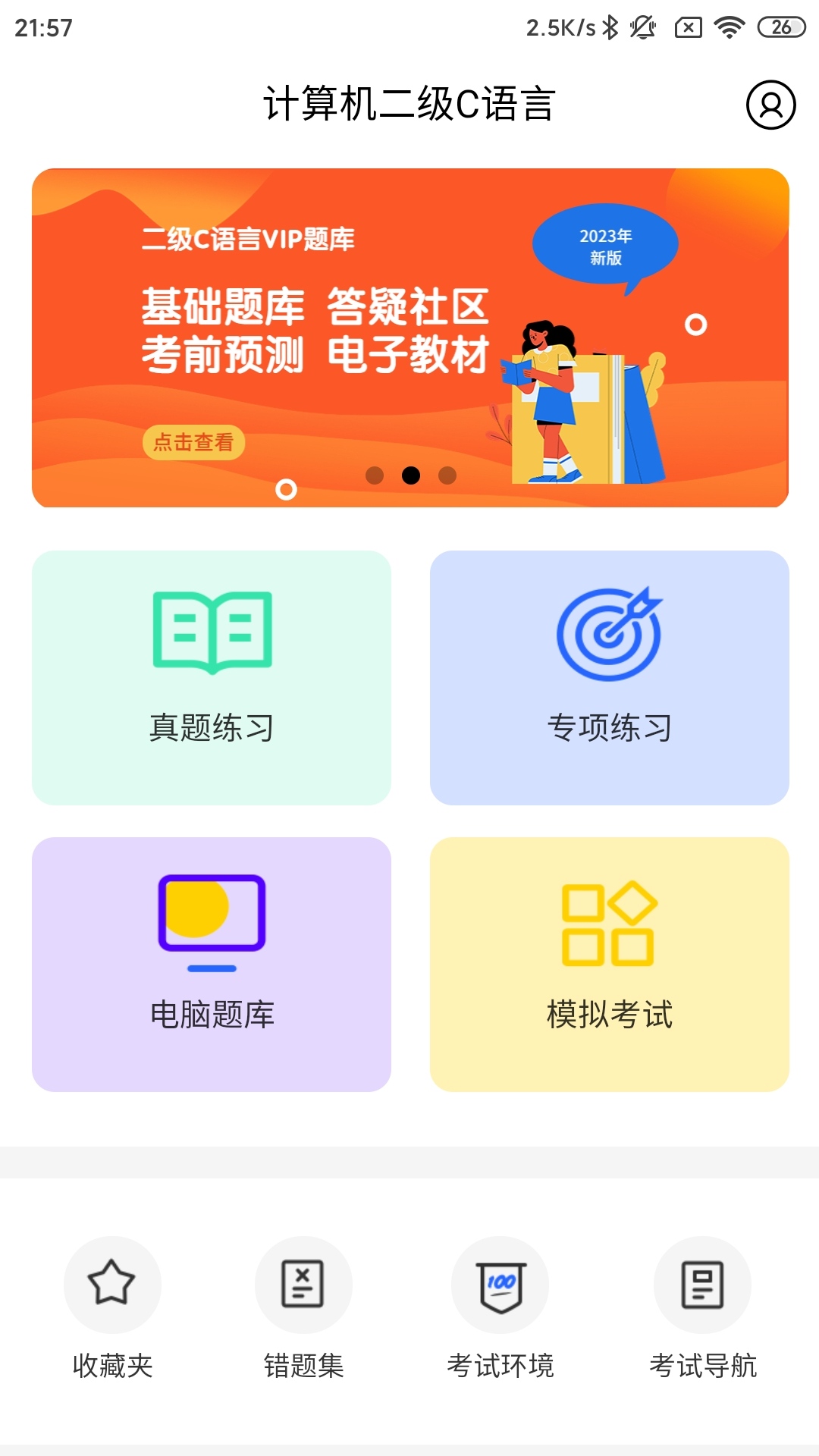Open the 真题练习 card
819x1456 pixels.
pyautogui.click(x=212, y=677)
